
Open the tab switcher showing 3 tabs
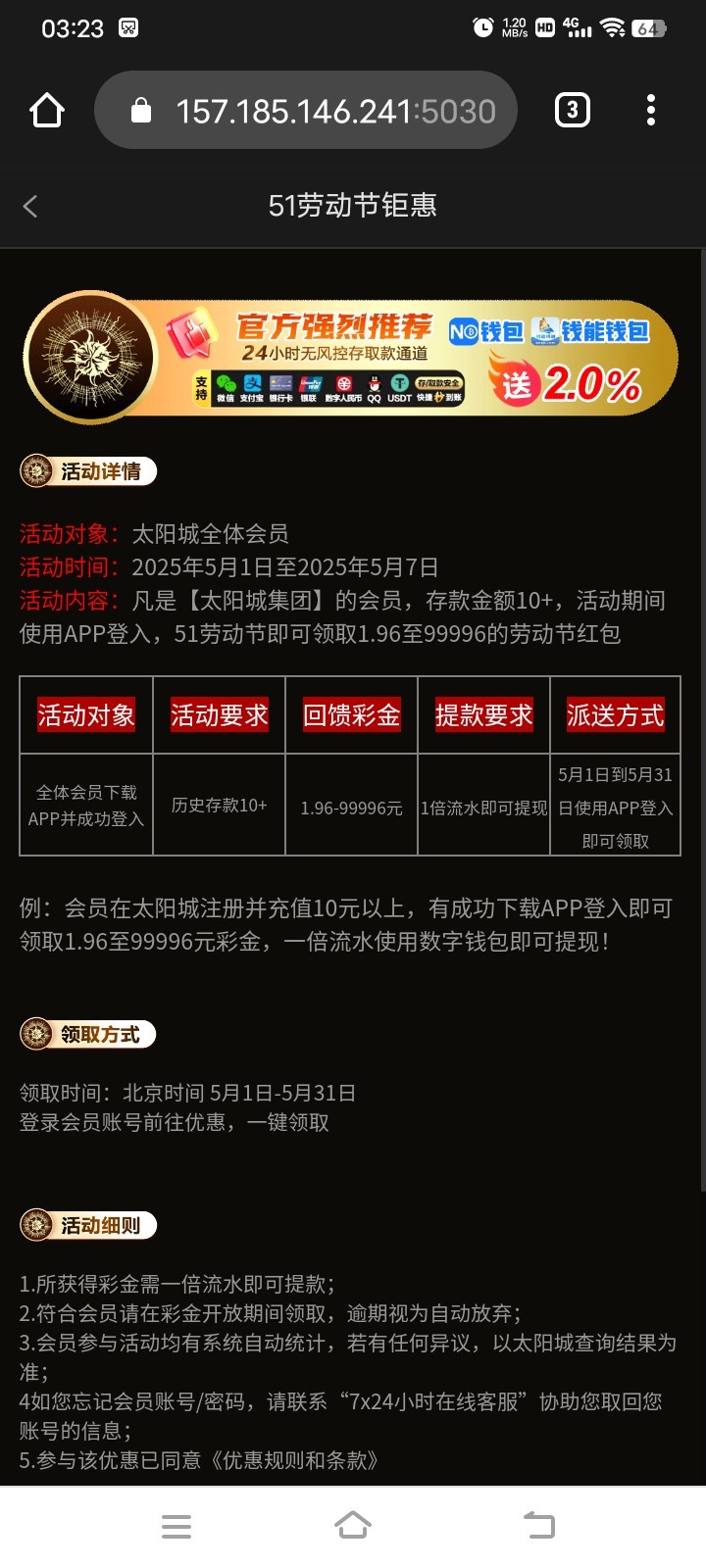pos(573,110)
